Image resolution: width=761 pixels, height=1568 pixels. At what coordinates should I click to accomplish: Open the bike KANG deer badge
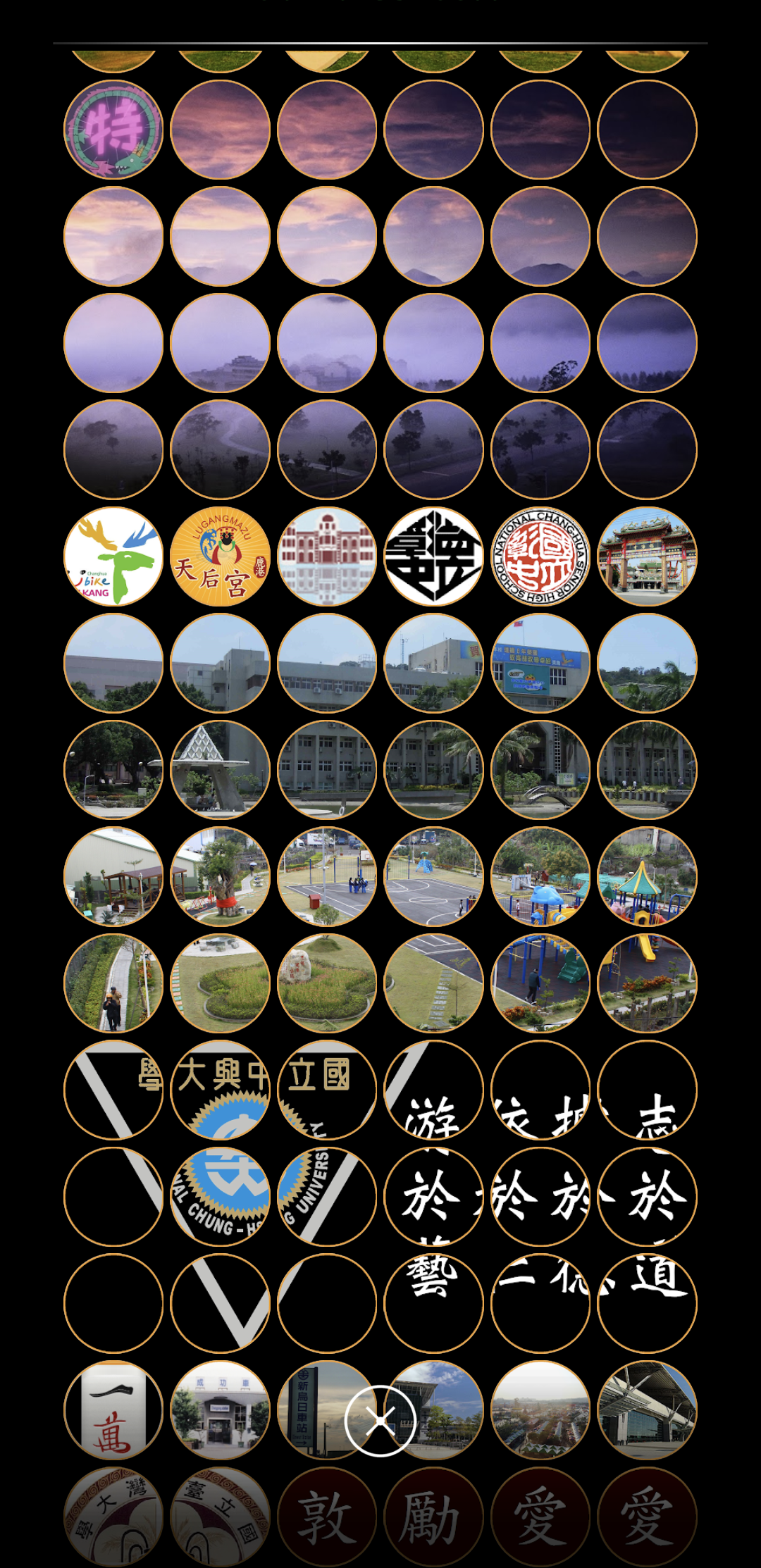coord(113,556)
